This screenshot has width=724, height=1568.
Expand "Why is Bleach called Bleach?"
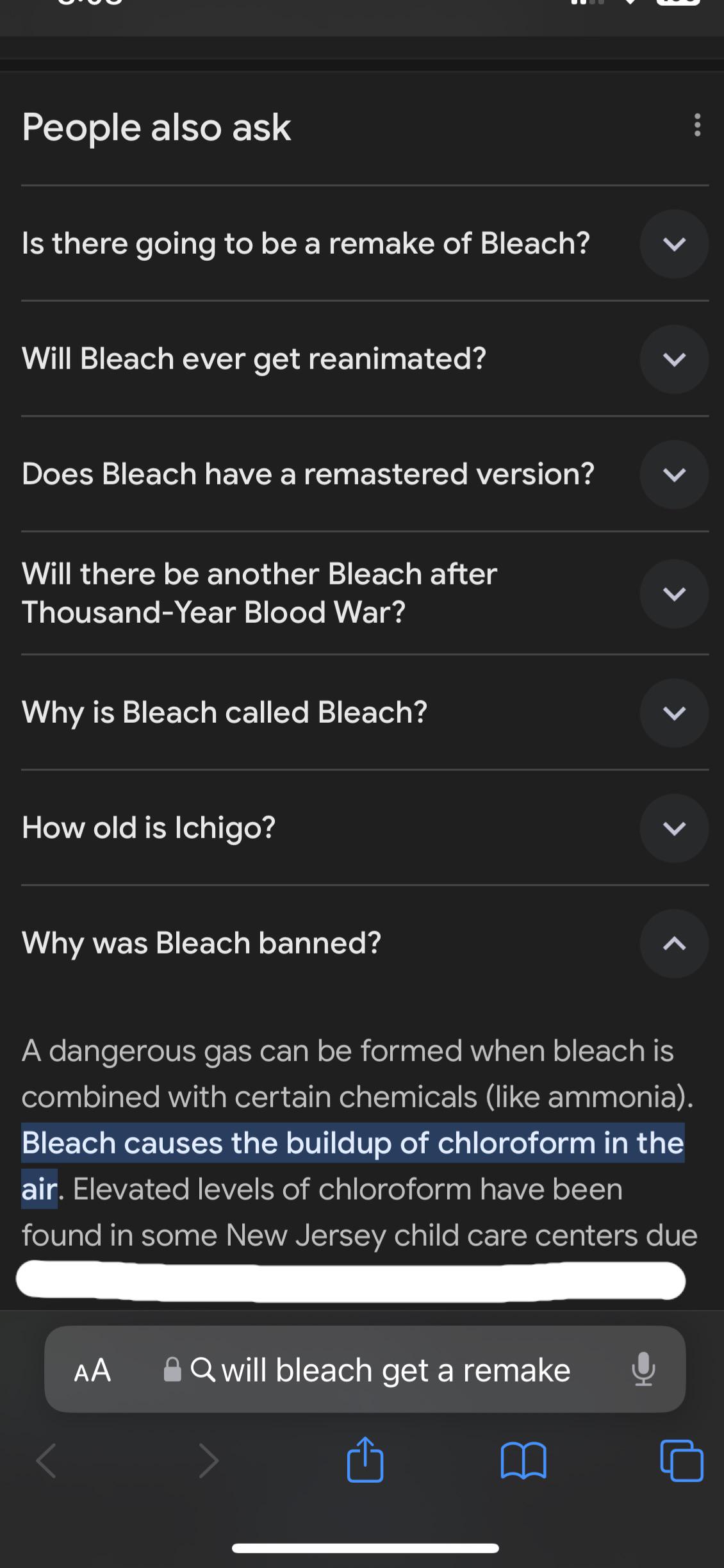pyautogui.click(x=674, y=713)
